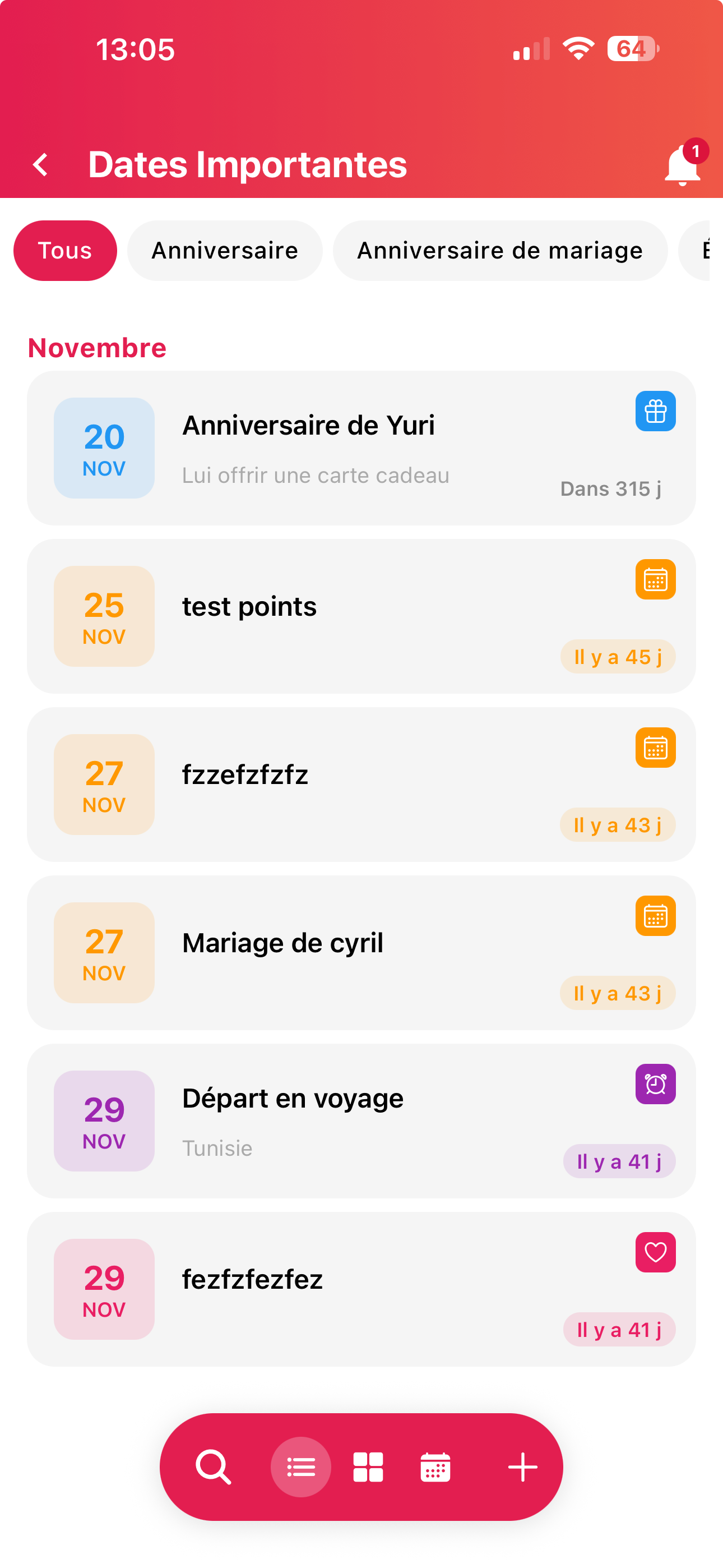The image size is (723, 1568).
Task: Add a new important date
Action: 522,1467
